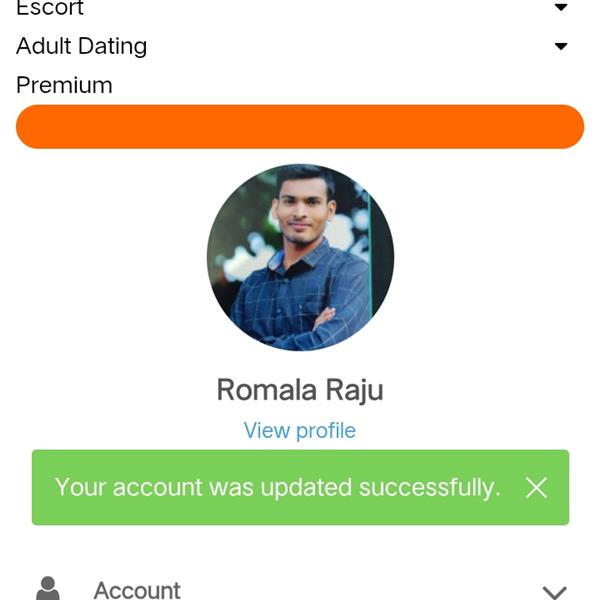This screenshot has height=600, width=600.
Task: Open the Premium menu item
Action: point(64,85)
